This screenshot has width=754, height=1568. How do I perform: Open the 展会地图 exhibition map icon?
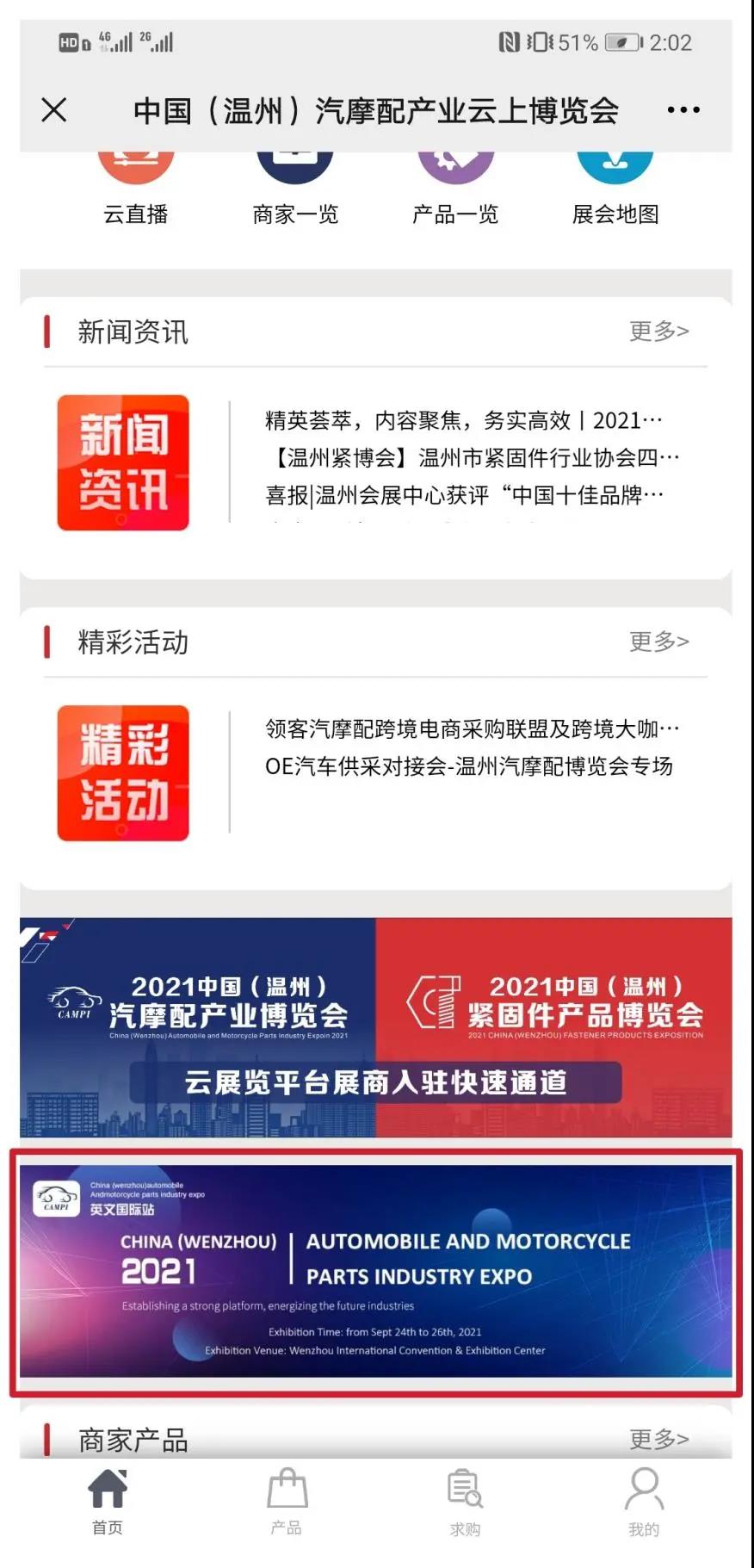coord(615,181)
